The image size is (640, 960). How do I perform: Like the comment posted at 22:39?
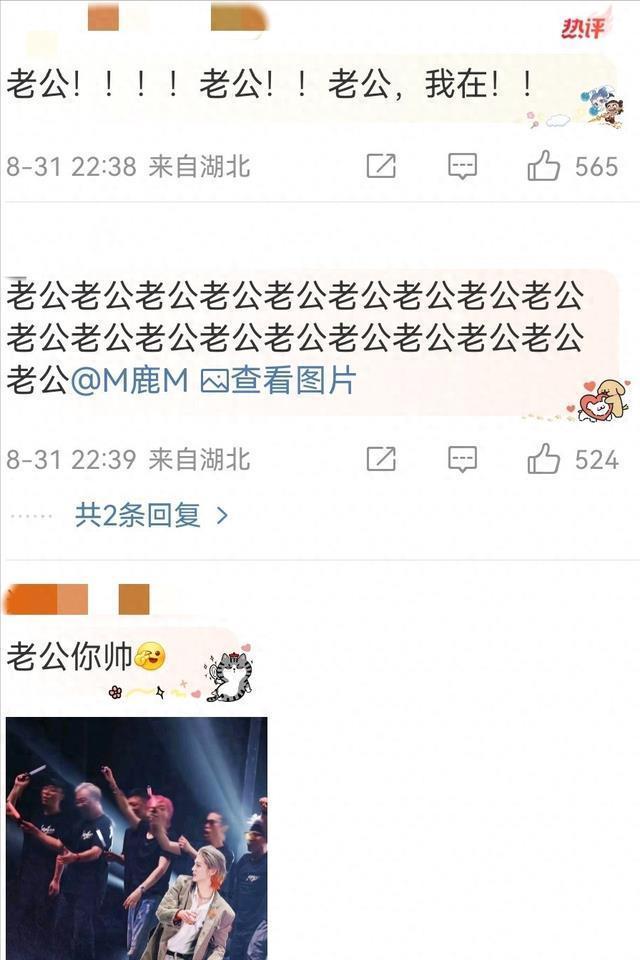pos(544,459)
